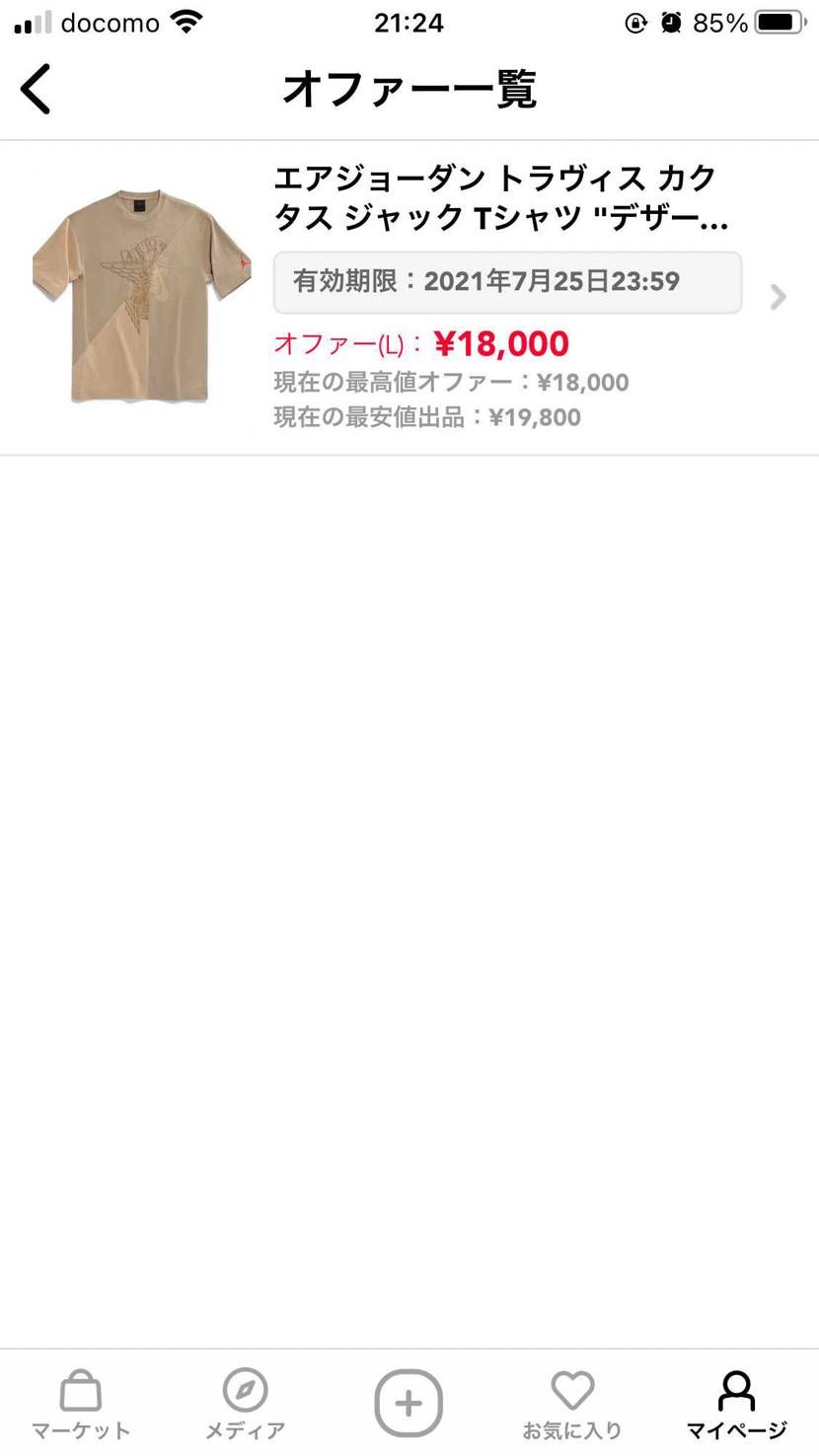Viewport: 819px width, 1456px height.
Task: Tap the 有効期限 expiration box
Action: [x=507, y=282]
